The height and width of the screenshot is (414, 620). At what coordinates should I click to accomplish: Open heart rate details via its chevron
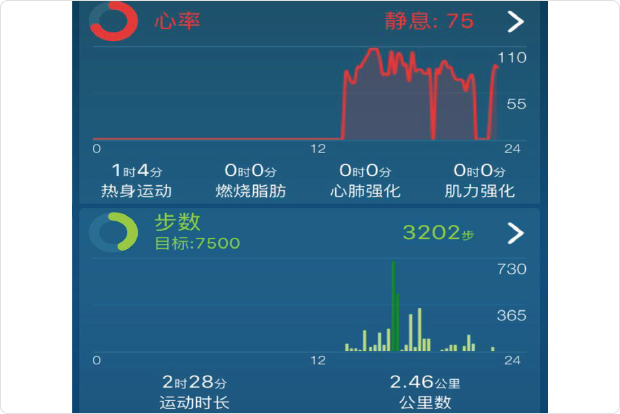pos(515,22)
